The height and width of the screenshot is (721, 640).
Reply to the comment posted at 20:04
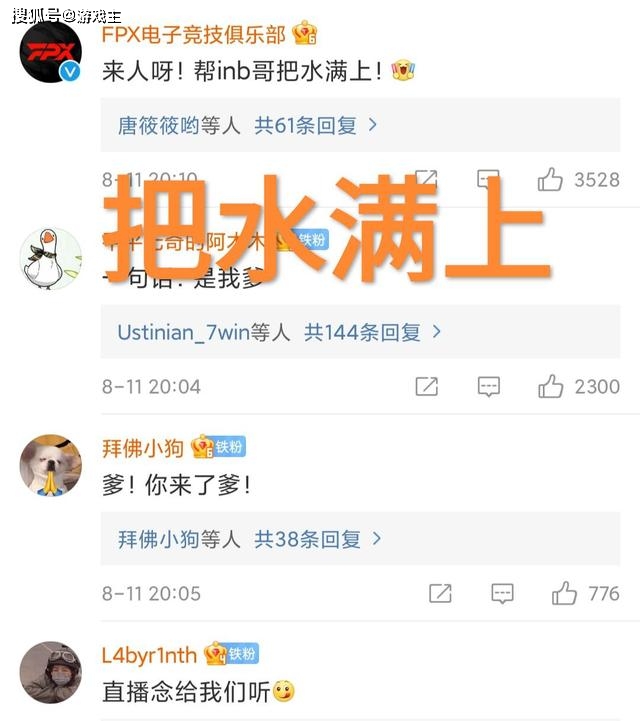click(x=488, y=386)
